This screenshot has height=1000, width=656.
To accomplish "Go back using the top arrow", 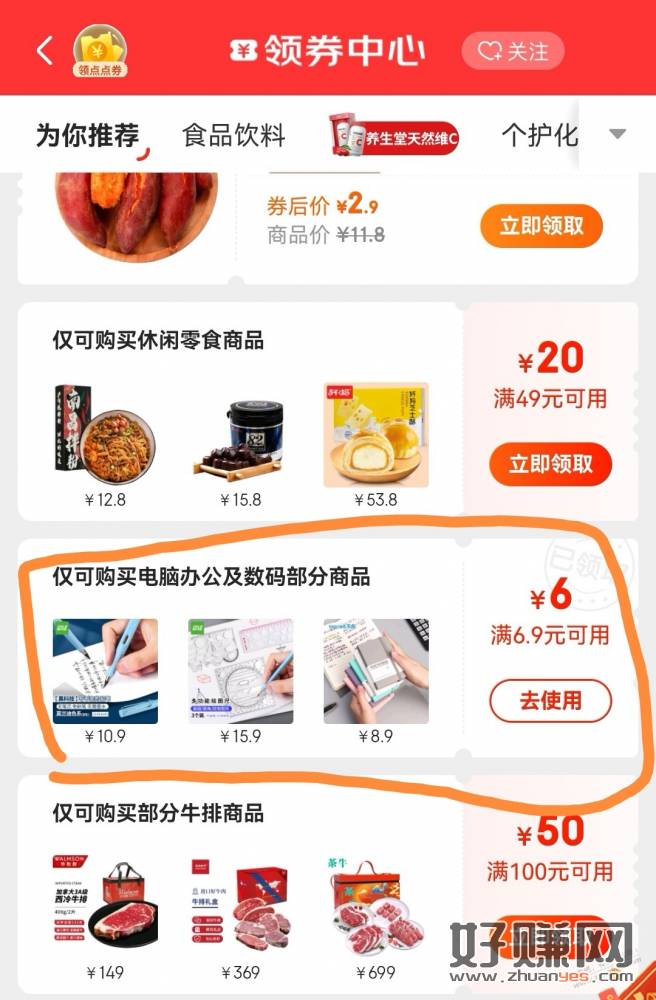I will [x=44, y=51].
